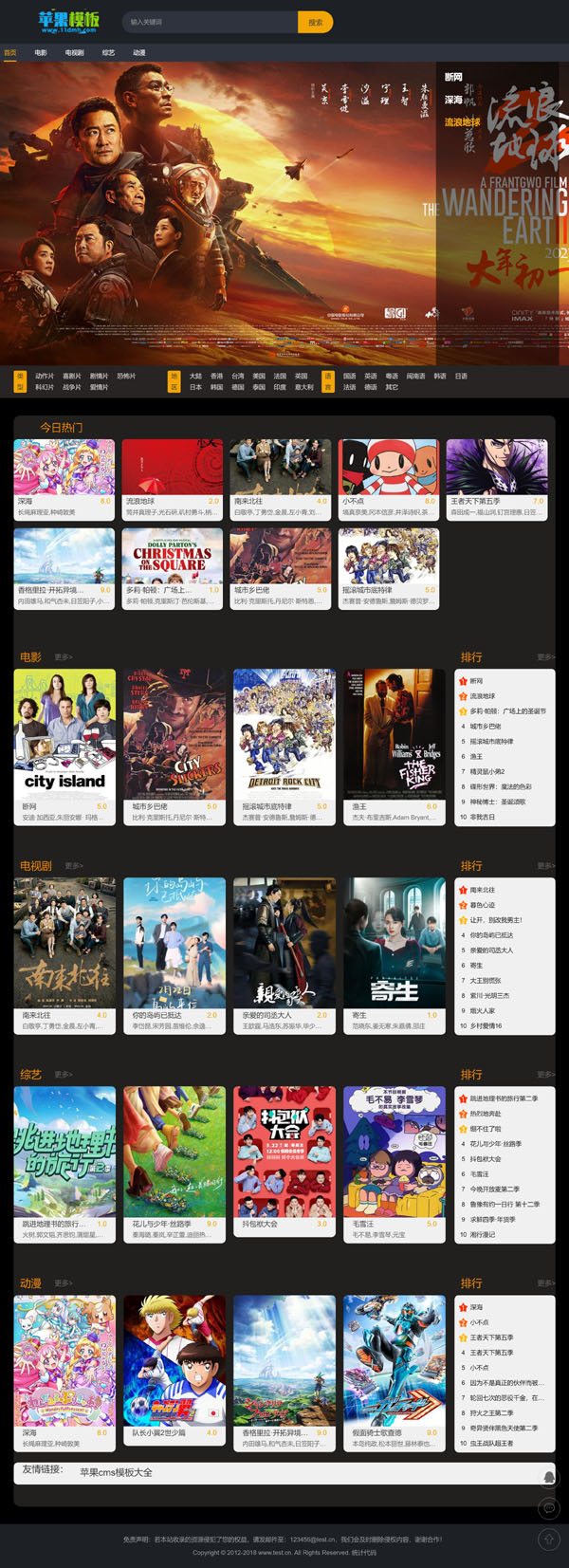Tap the back-to-top arrow icon

point(548,1539)
